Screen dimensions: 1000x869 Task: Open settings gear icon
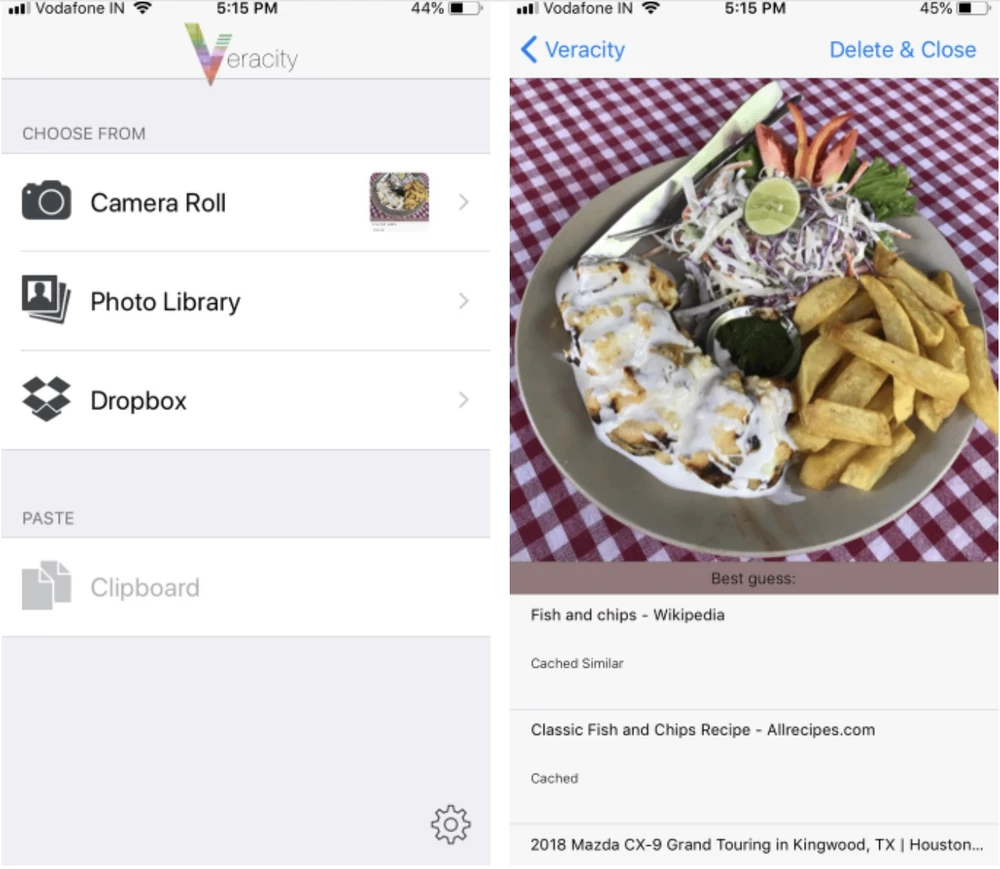point(450,824)
